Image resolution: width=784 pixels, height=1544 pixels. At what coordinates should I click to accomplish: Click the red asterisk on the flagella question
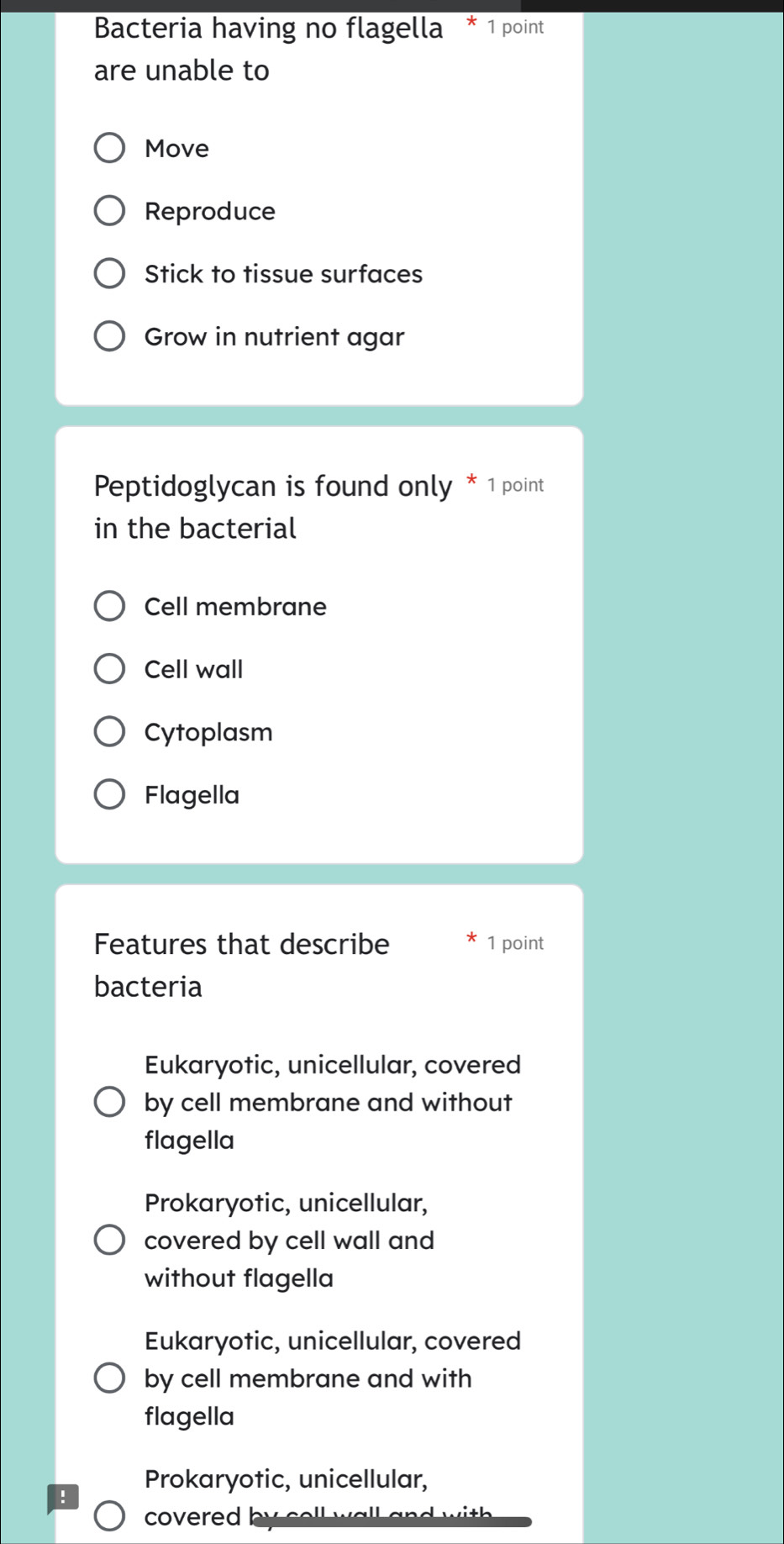coord(471,22)
